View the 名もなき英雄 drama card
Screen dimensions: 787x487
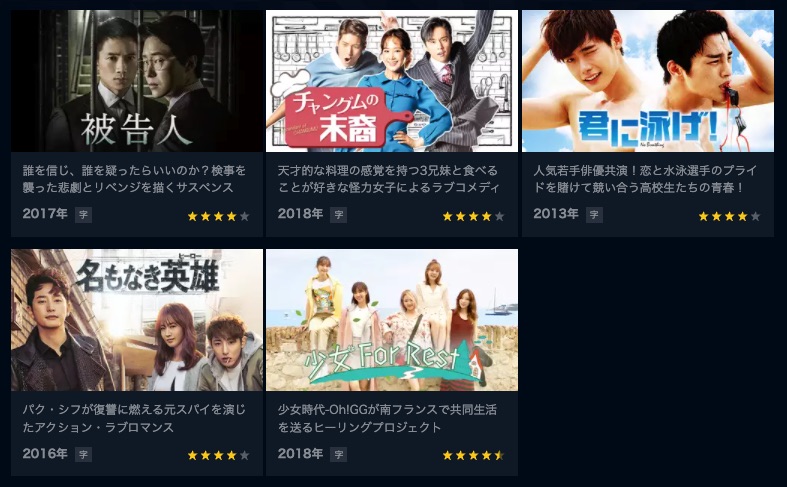(x=136, y=320)
